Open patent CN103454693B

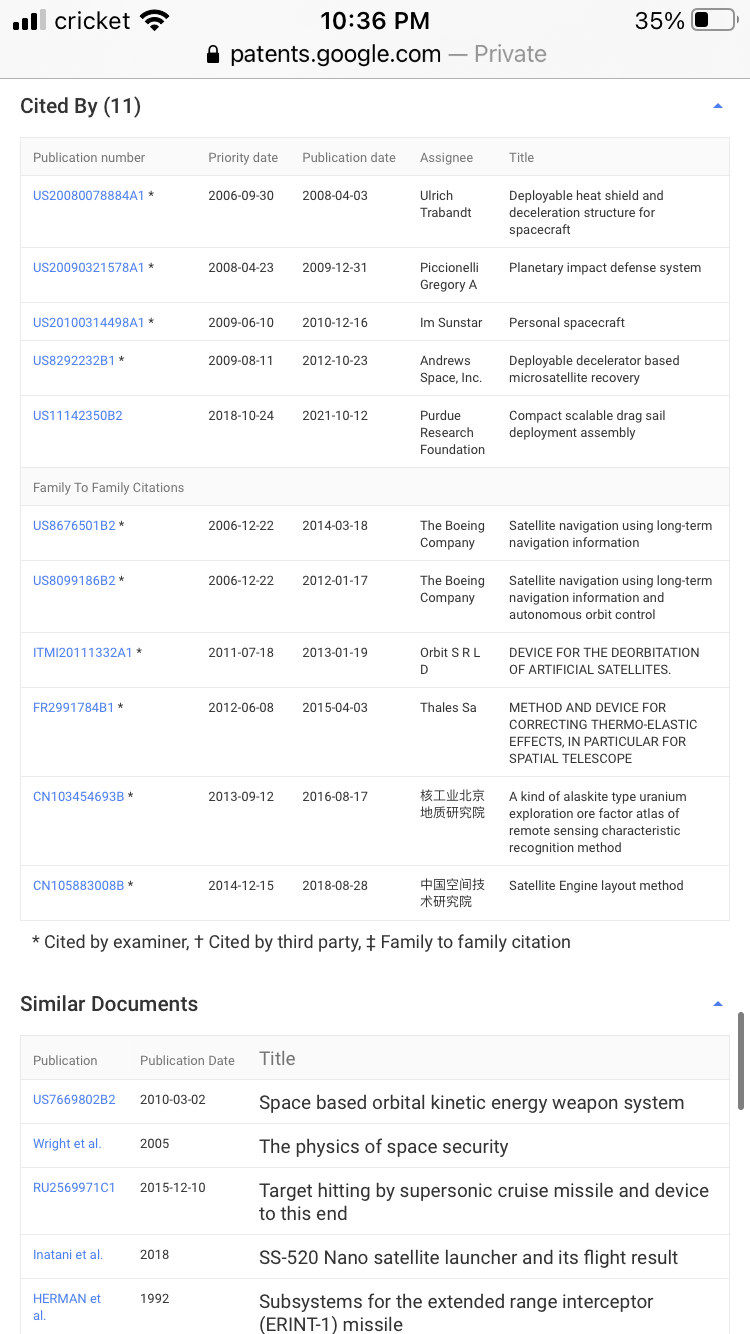coord(79,797)
